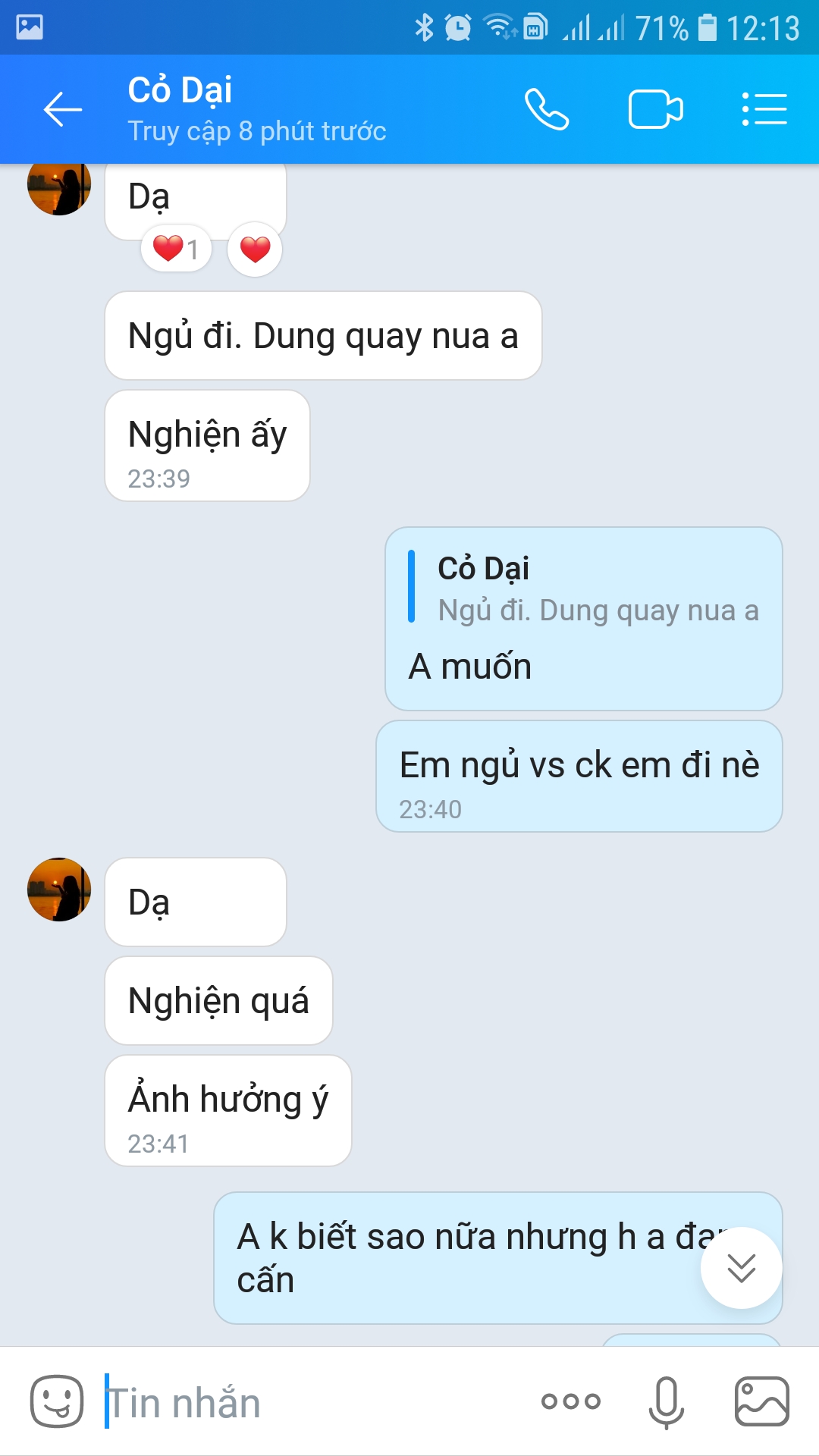Tap the heart reaction with count 1
The width and height of the screenshot is (819, 1456).
click(x=176, y=249)
